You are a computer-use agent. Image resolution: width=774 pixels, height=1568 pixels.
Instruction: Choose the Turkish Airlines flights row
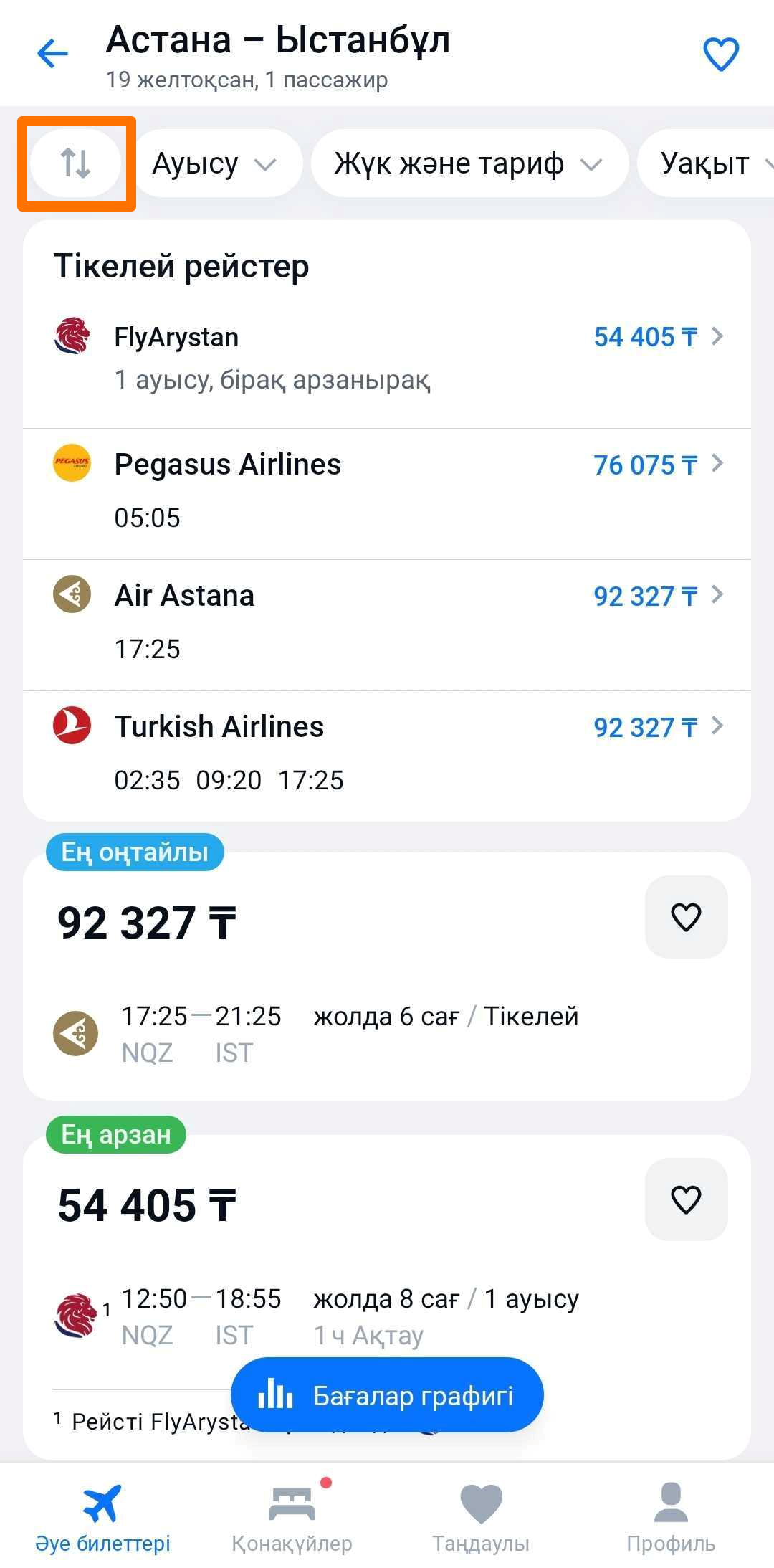387,756
